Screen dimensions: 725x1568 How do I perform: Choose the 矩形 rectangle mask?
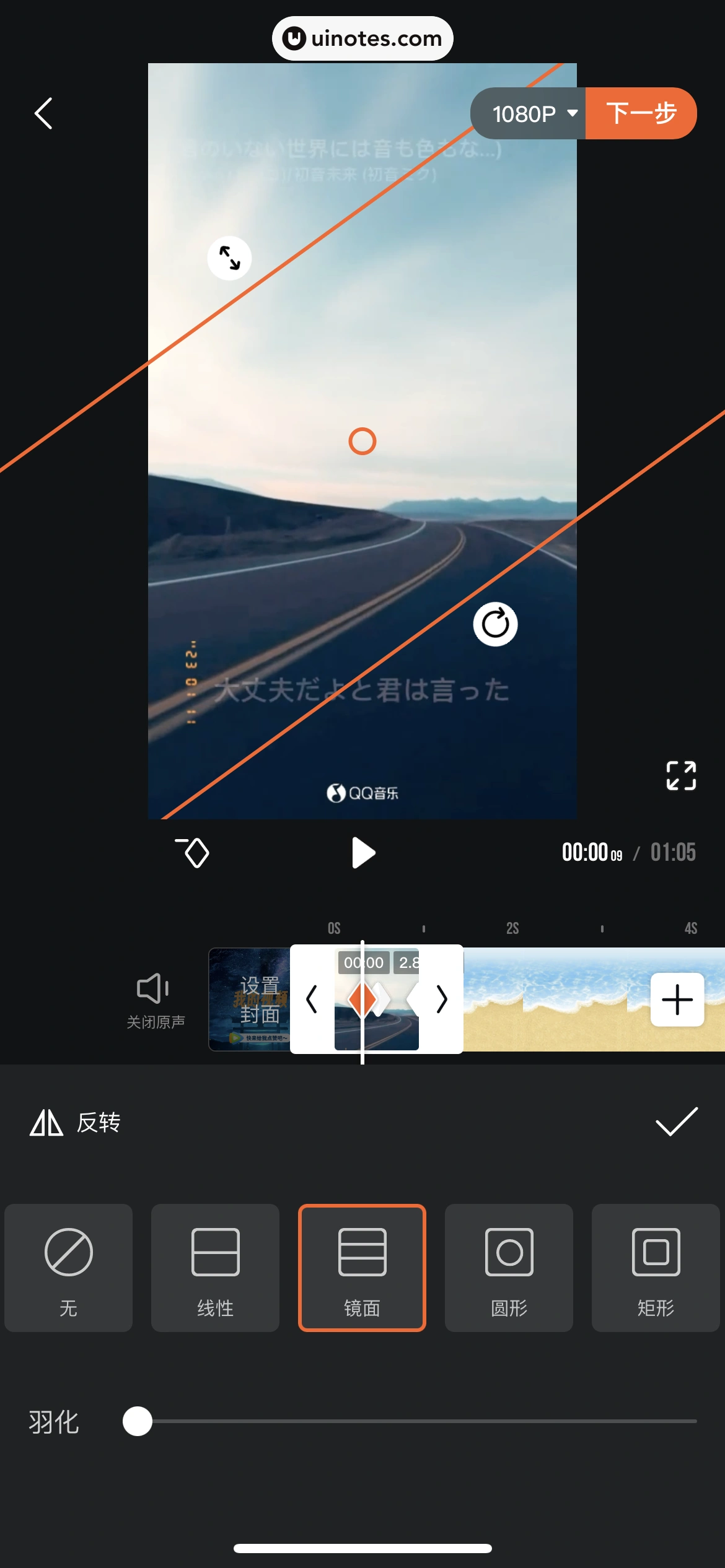coord(656,1267)
